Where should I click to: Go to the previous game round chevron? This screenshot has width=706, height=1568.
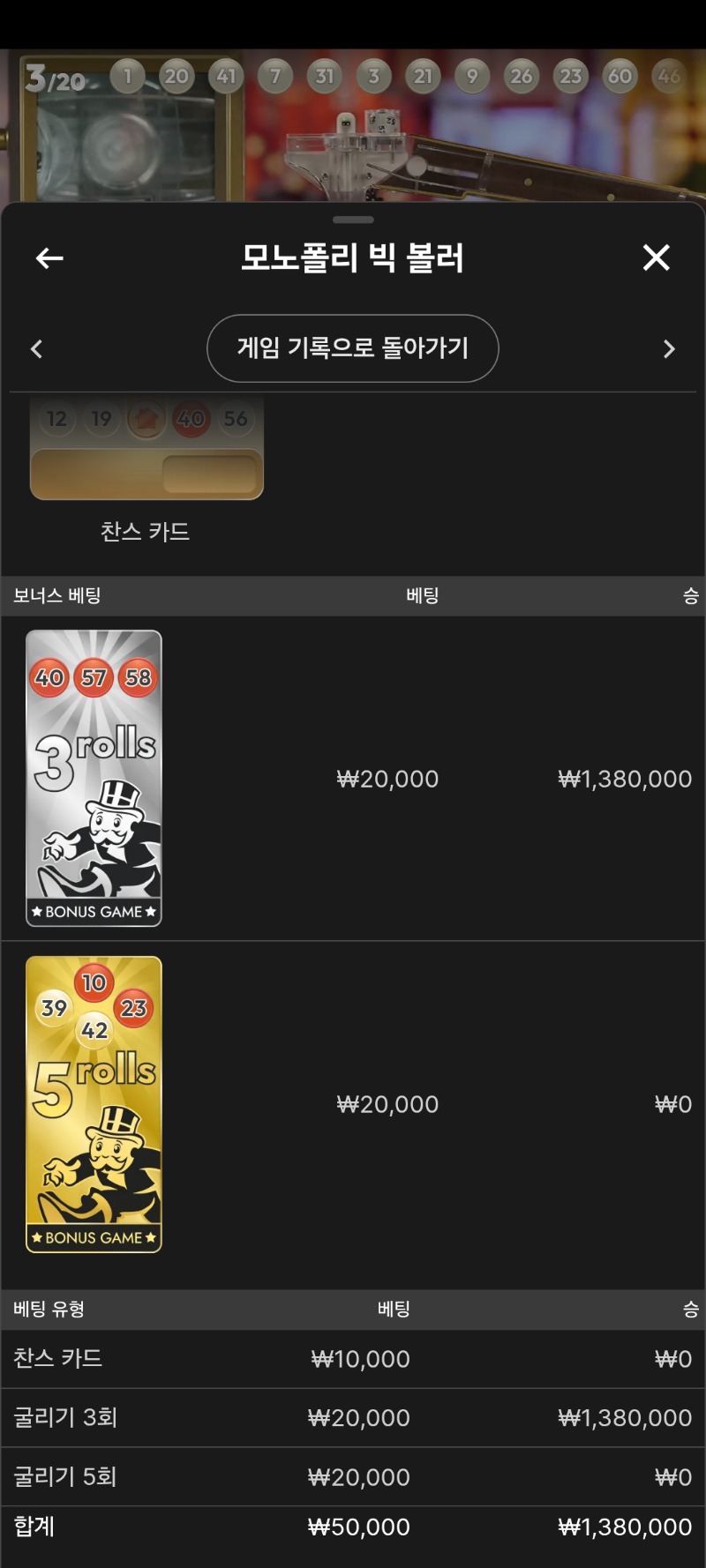pyautogui.click(x=37, y=349)
